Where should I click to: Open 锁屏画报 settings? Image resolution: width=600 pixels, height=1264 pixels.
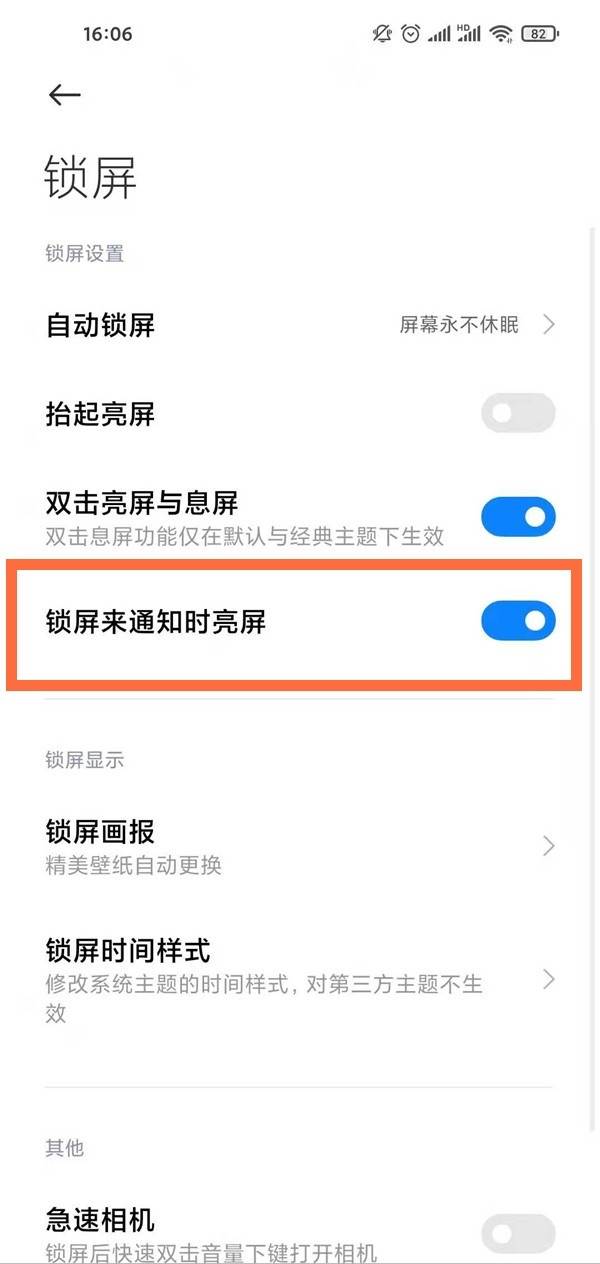coord(300,846)
